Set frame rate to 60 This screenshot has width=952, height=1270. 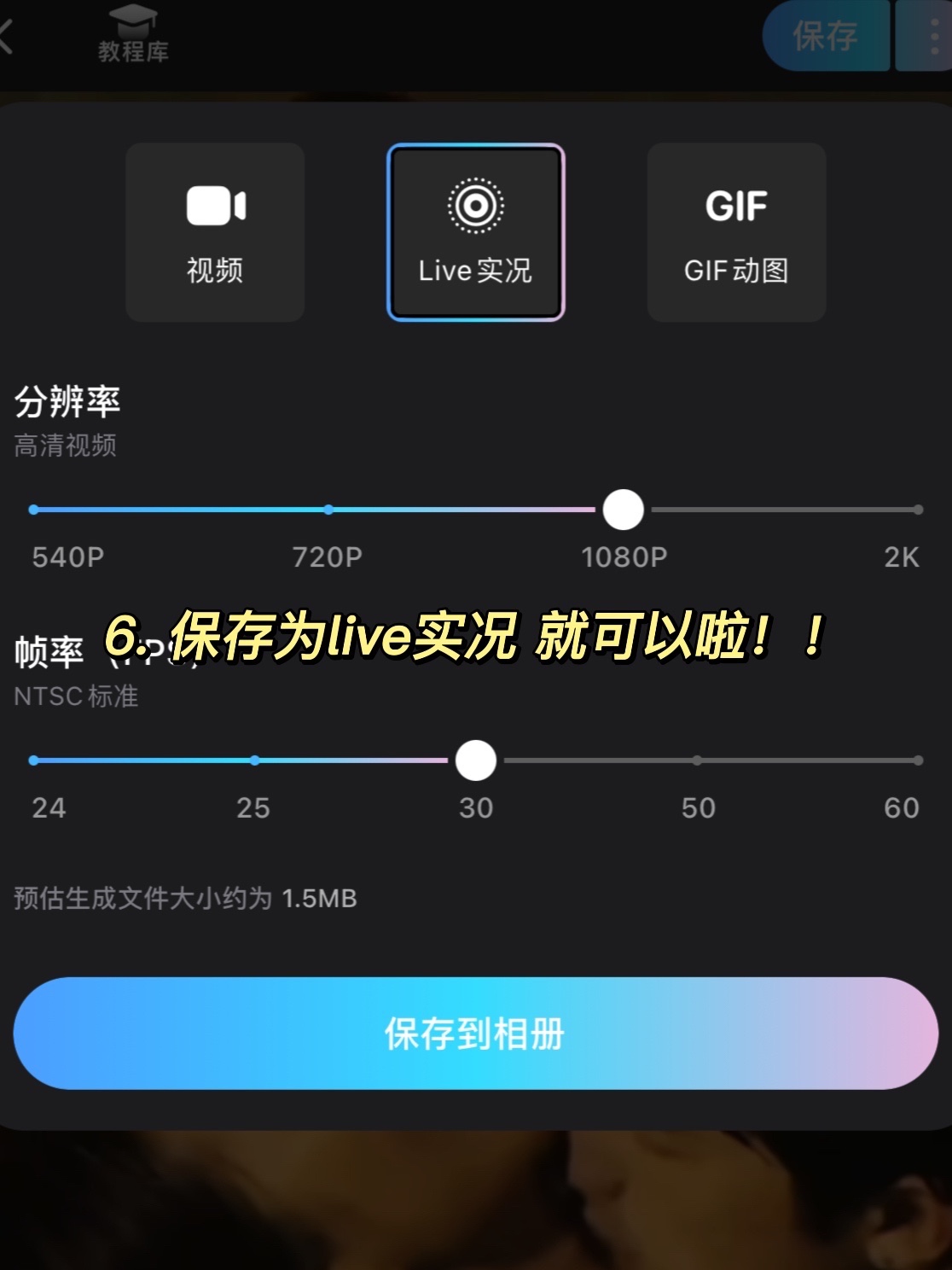918,760
